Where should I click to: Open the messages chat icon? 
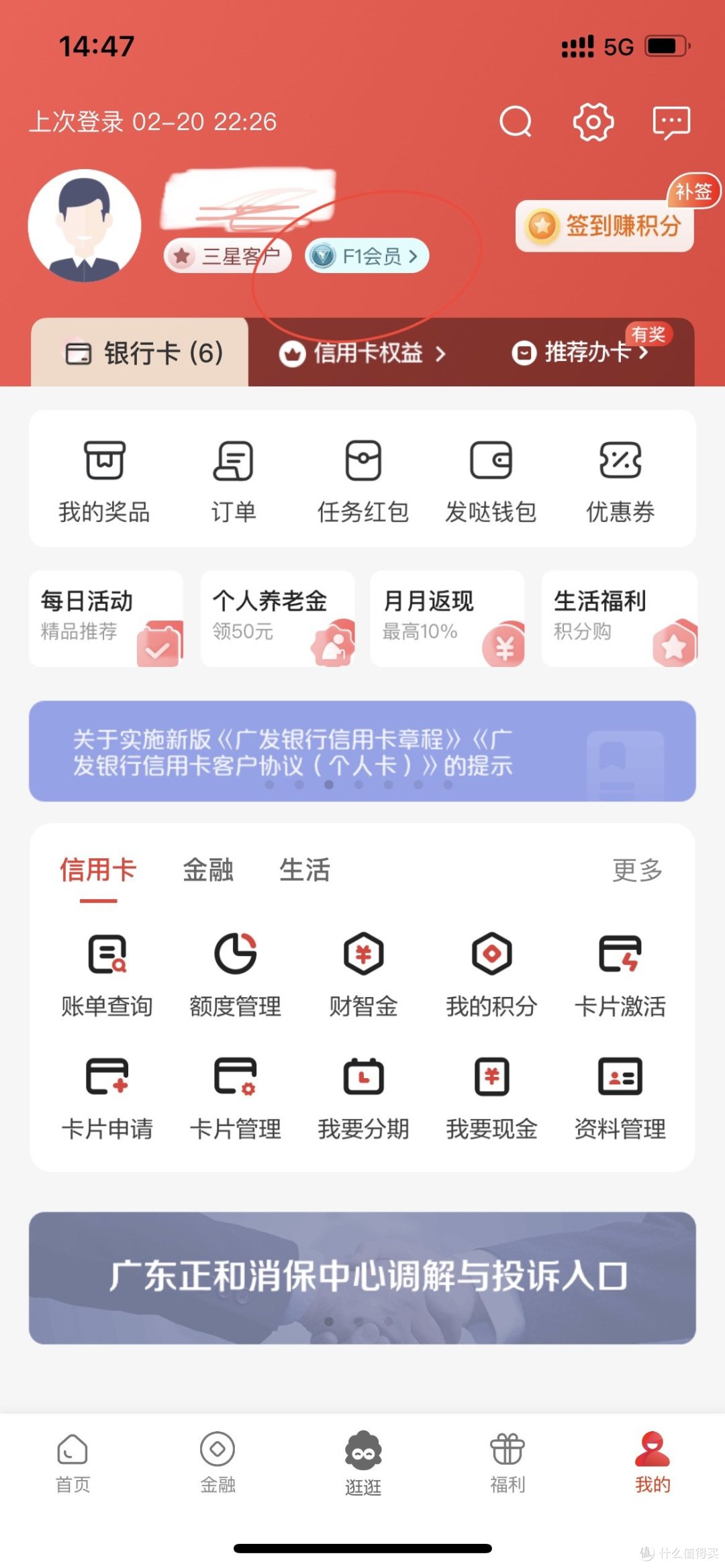coord(671,122)
